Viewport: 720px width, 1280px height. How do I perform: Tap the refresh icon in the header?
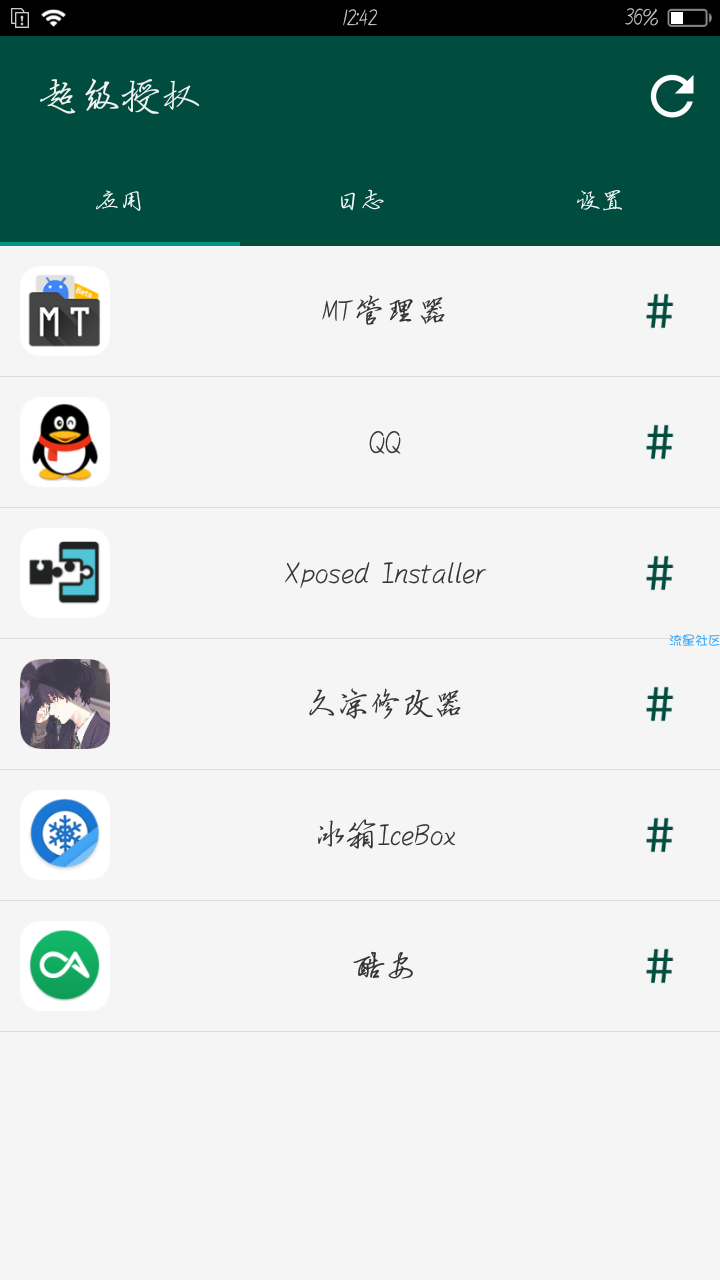tap(672, 97)
